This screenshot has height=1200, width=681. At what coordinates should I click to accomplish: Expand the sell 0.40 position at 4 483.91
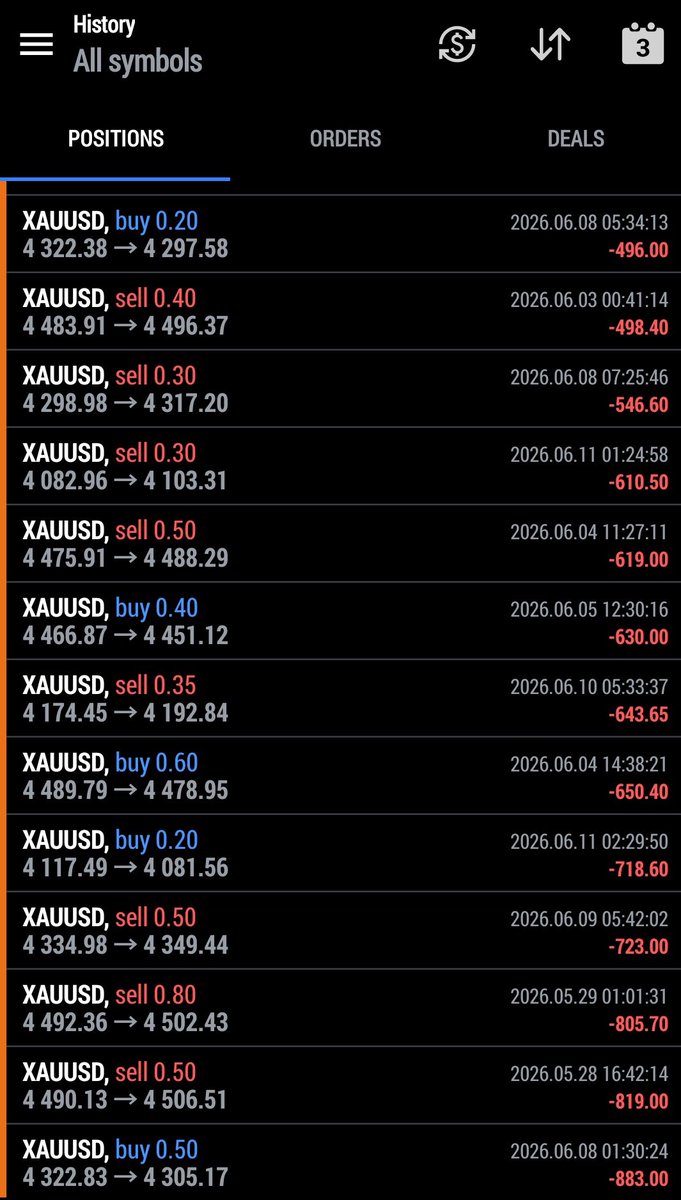(344, 311)
